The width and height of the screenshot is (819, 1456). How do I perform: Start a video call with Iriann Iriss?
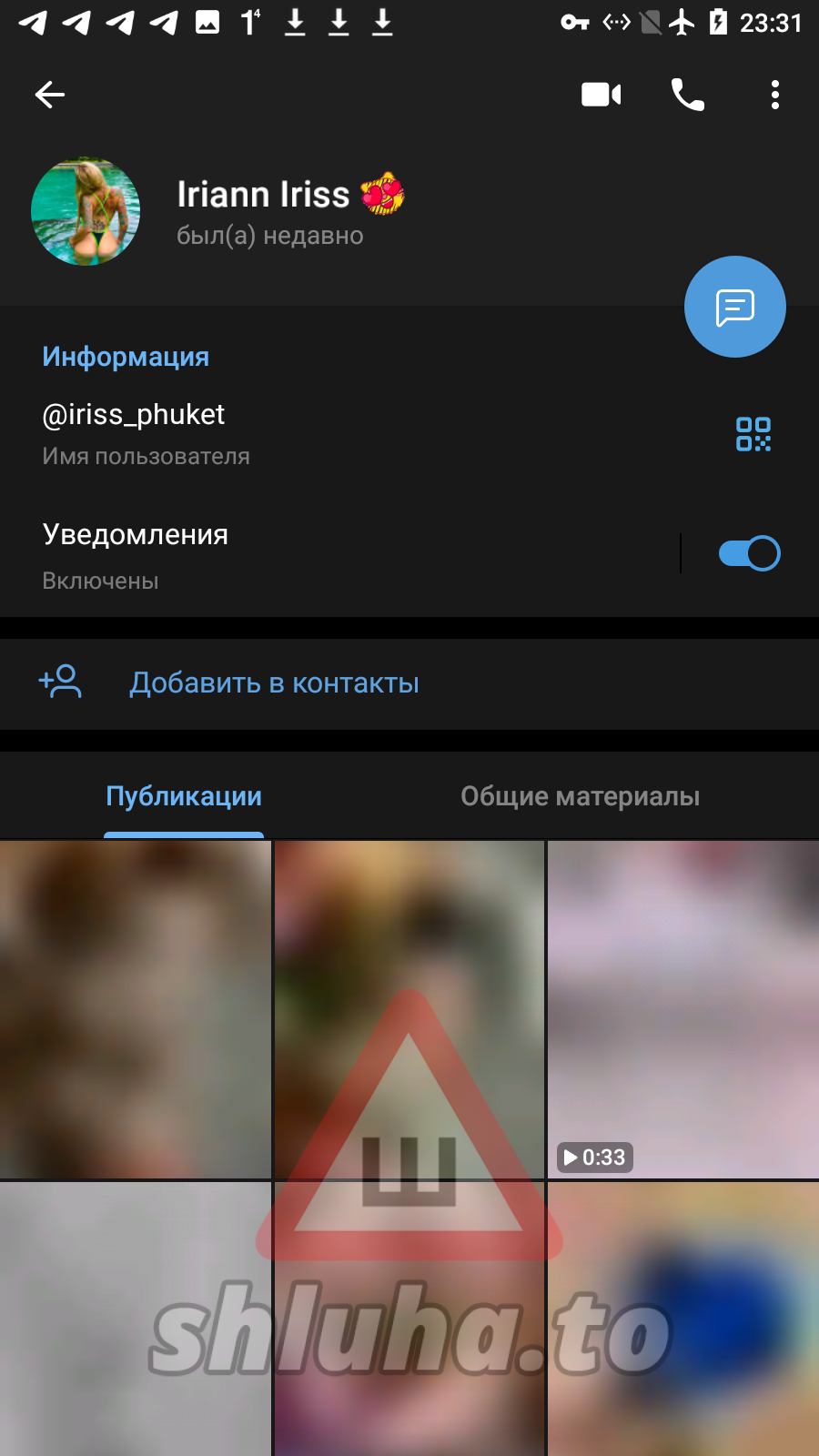pyautogui.click(x=601, y=95)
